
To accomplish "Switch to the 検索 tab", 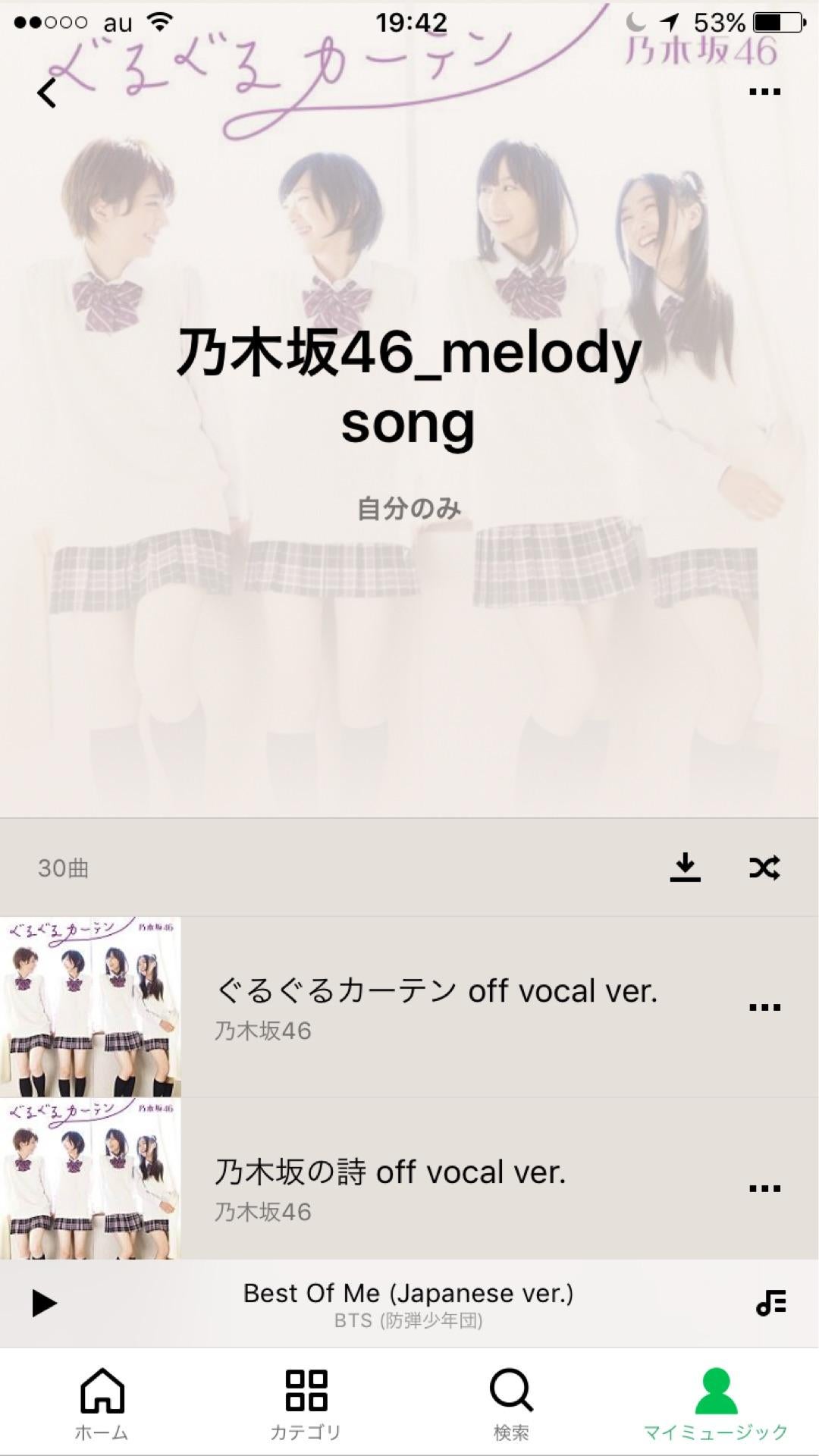I will click(511, 1404).
